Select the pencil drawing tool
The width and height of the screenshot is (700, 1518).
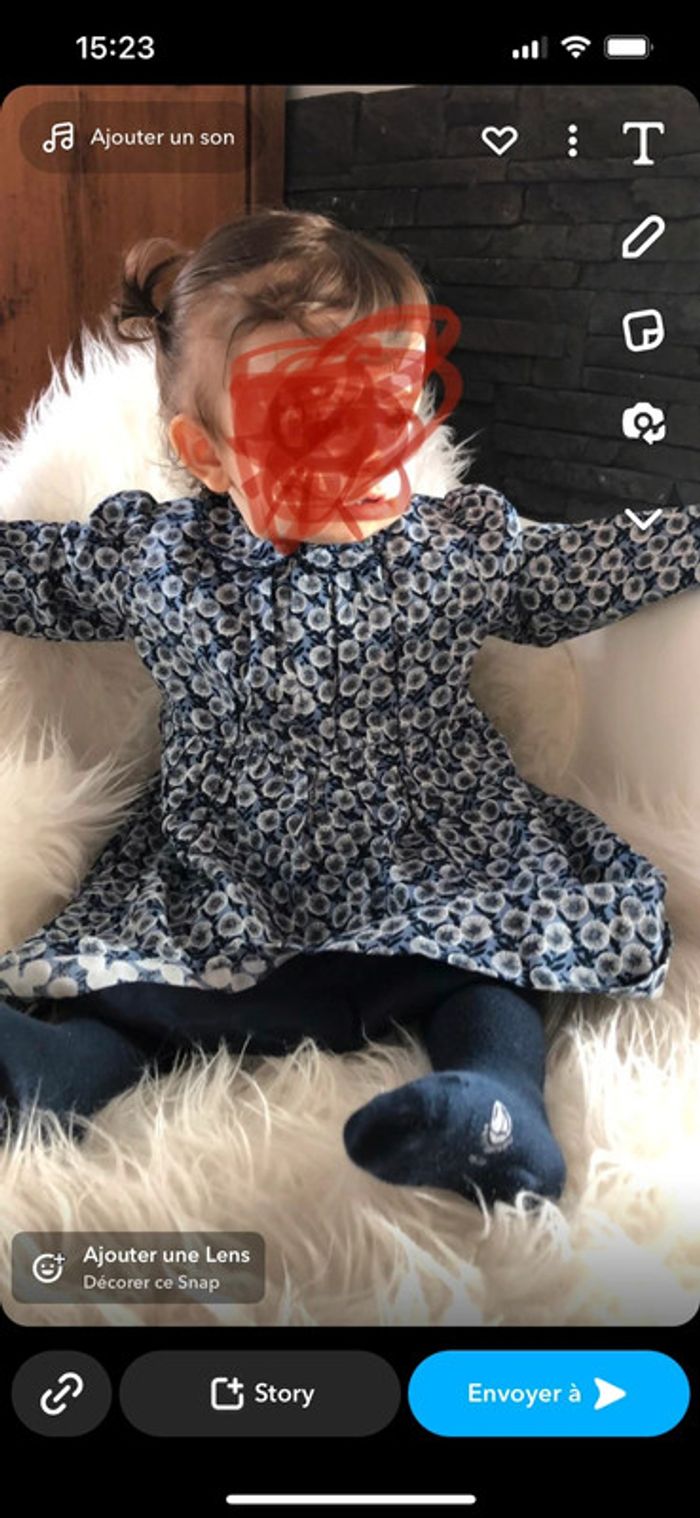tap(643, 237)
